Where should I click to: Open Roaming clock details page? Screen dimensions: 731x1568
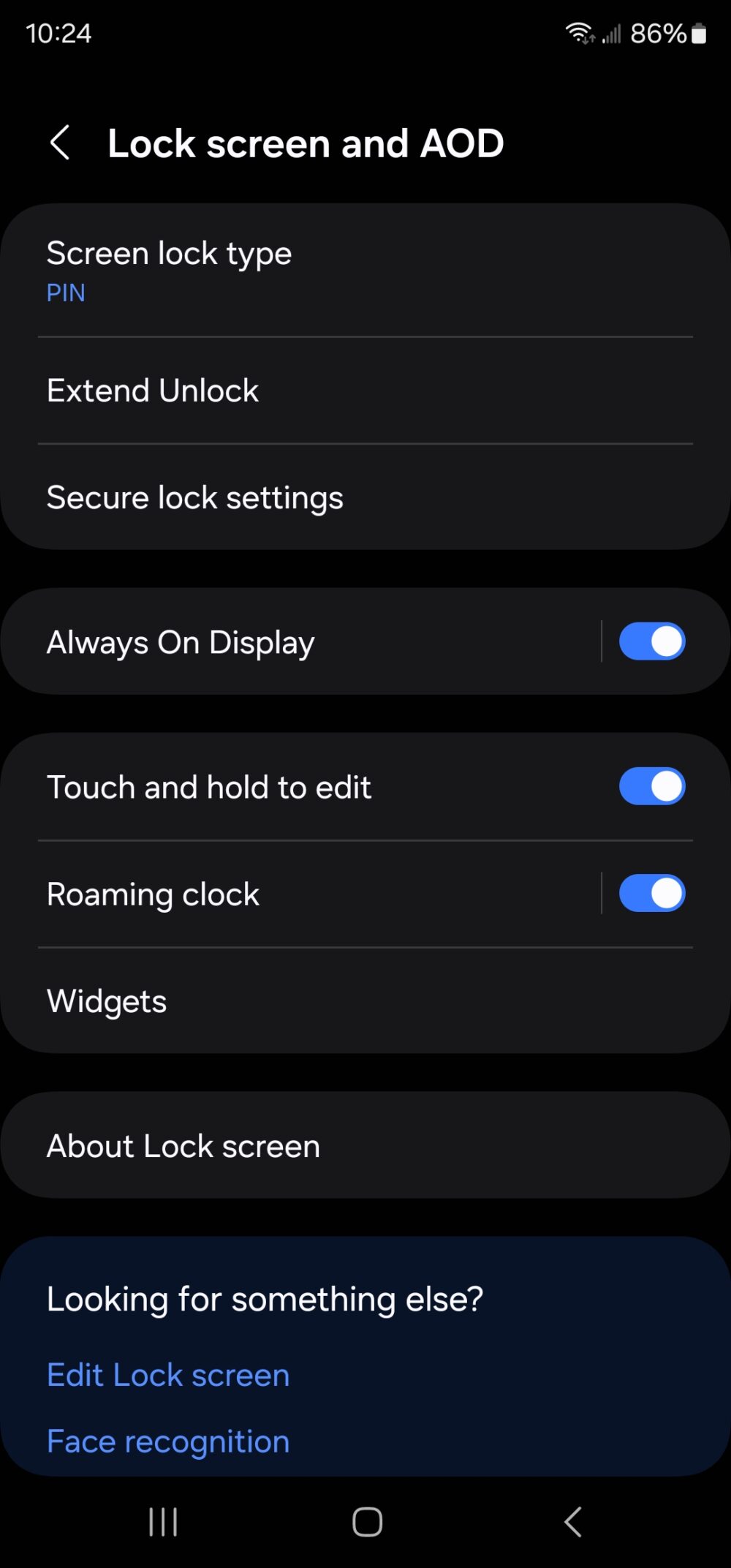pos(292,892)
